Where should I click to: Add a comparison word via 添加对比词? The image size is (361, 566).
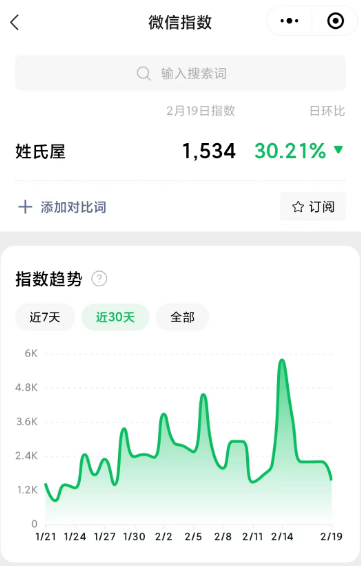point(62,207)
